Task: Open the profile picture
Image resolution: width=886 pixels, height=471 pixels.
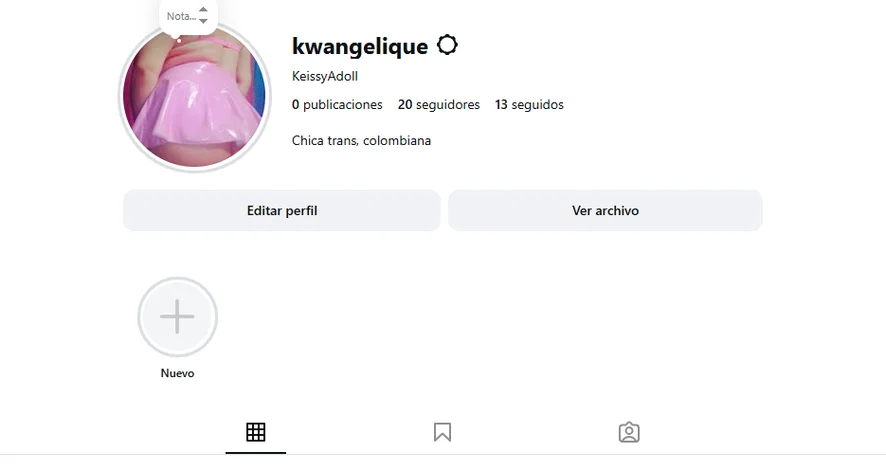Action: 196,100
